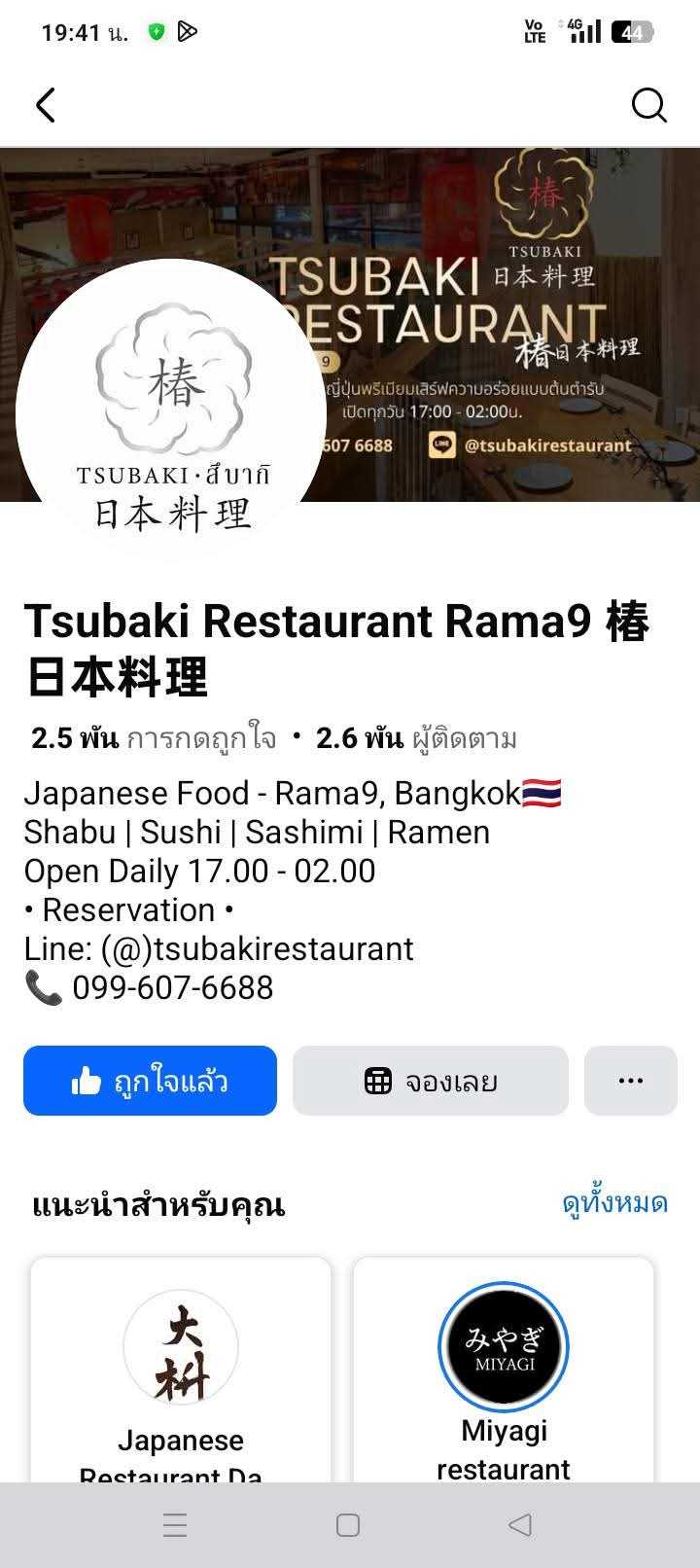Viewport: 700px width, 1568px height.
Task: View the Tsubaki profile picture
Action: point(171,413)
